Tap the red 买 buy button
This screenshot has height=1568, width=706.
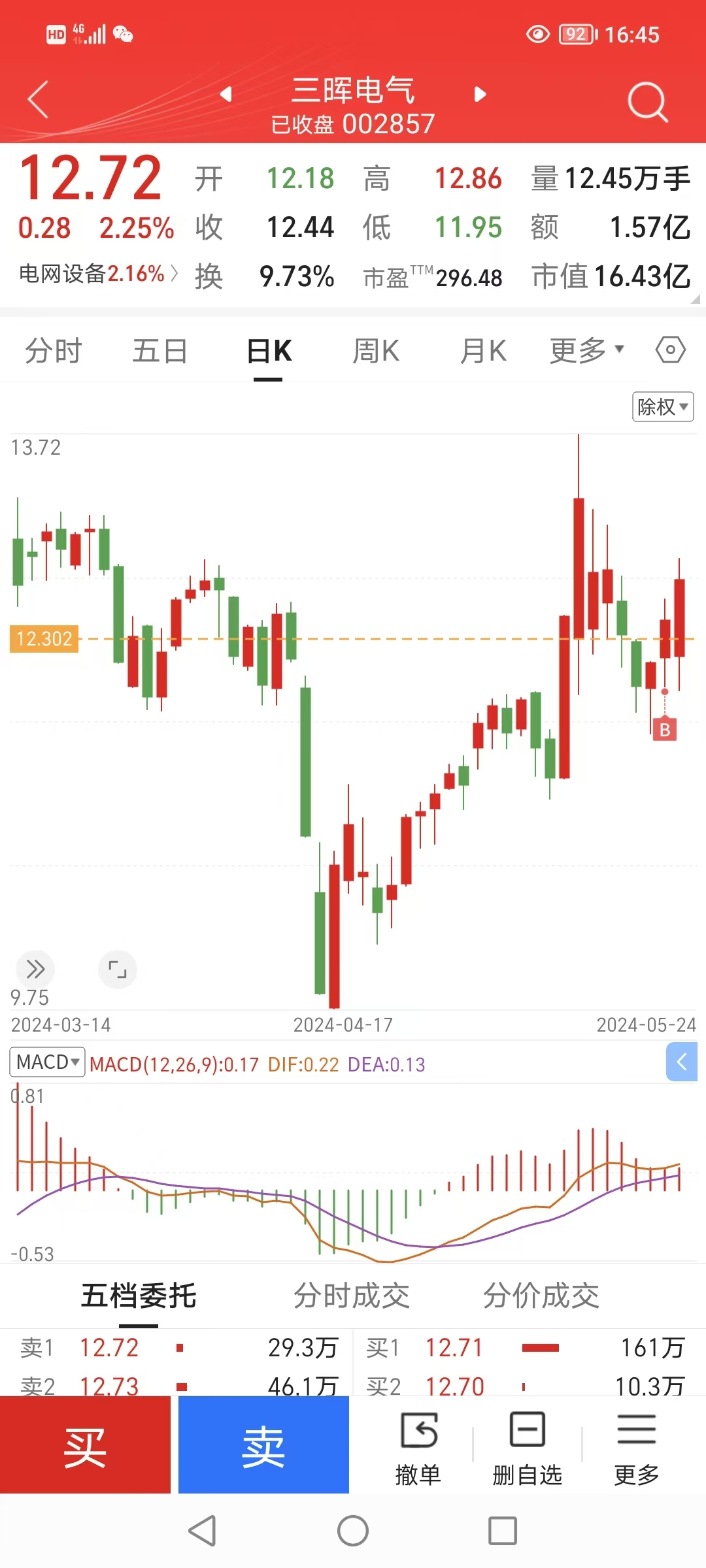point(85,1446)
